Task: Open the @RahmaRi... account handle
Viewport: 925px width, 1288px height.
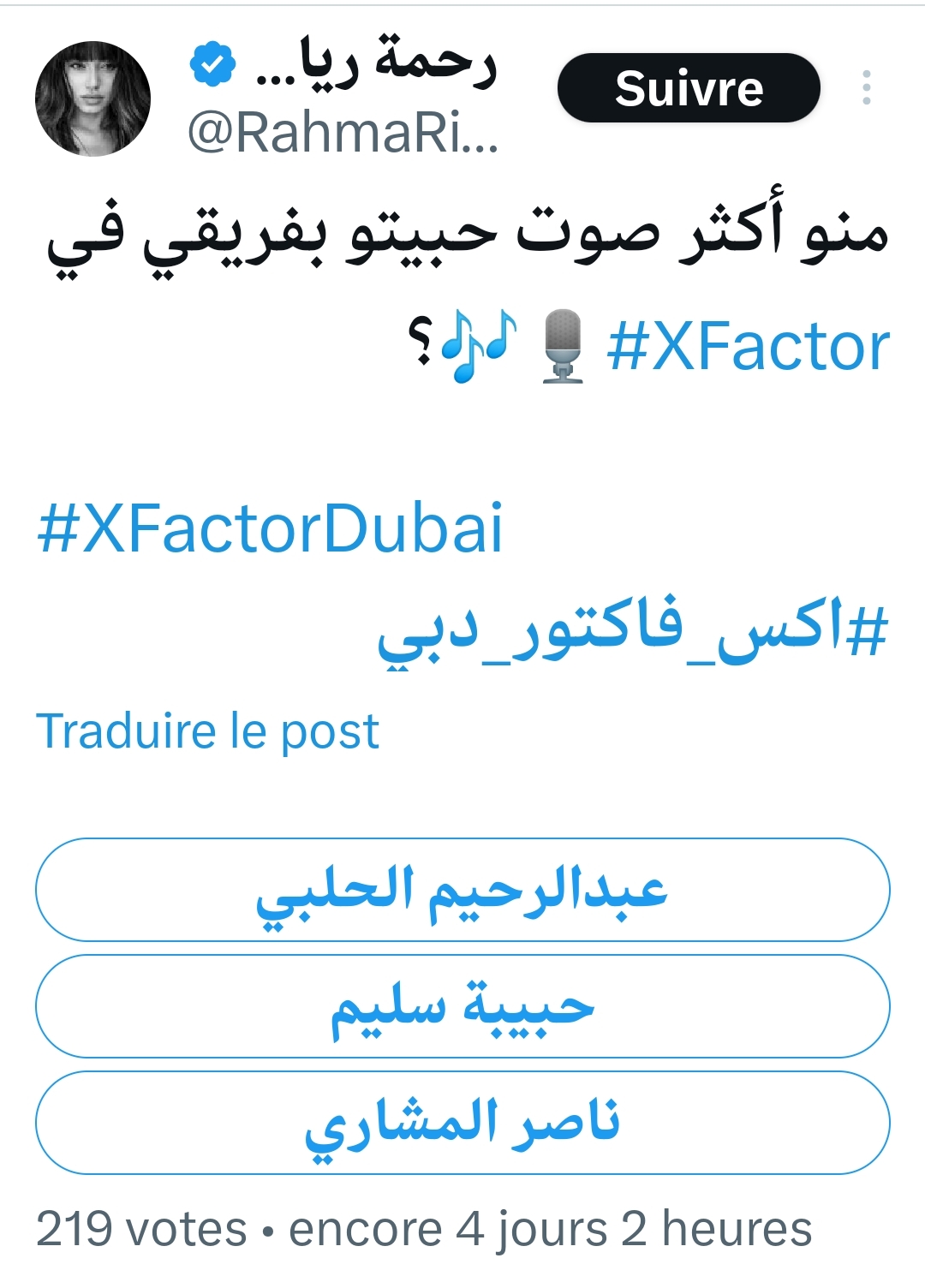Action: [x=343, y=134]
